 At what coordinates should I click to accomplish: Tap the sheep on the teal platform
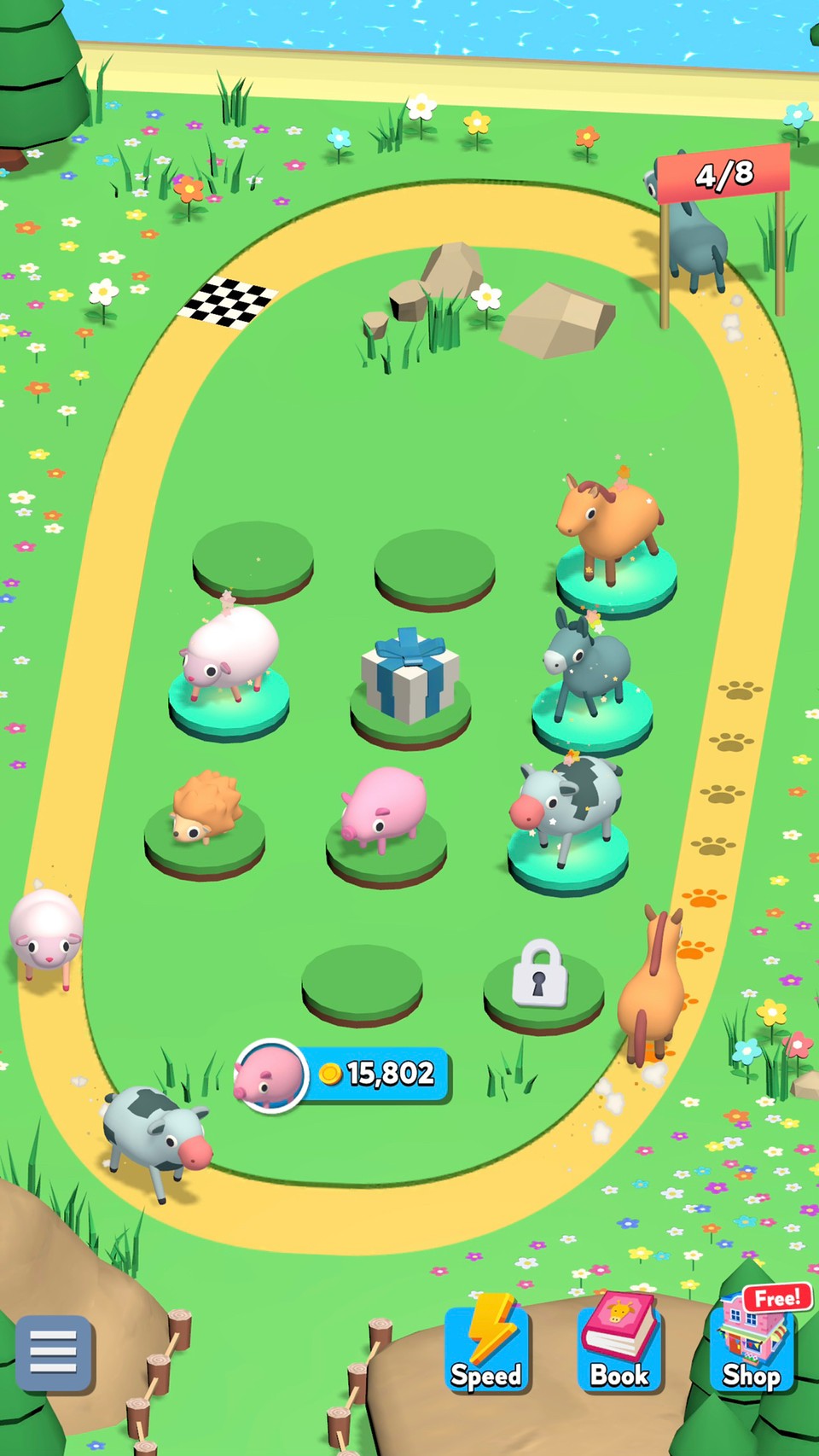point(230,650)
